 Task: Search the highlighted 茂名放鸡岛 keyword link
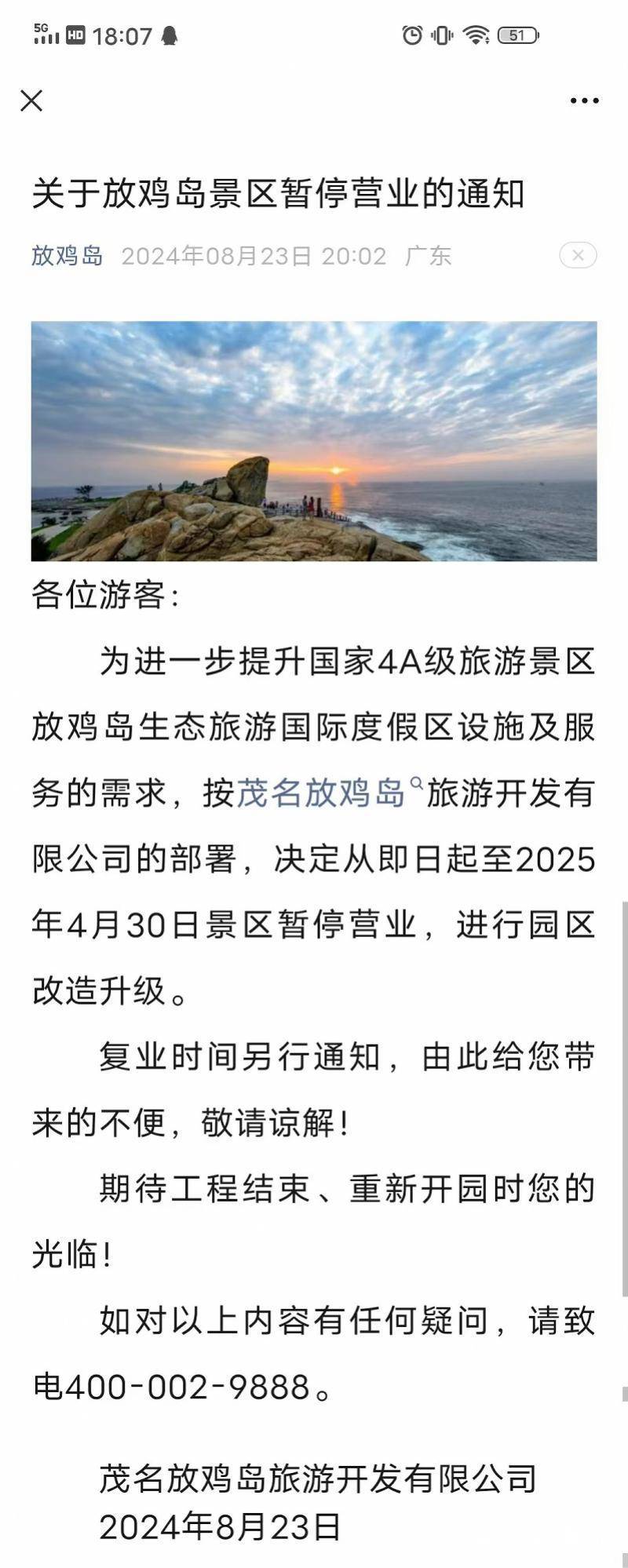(322, 793)
